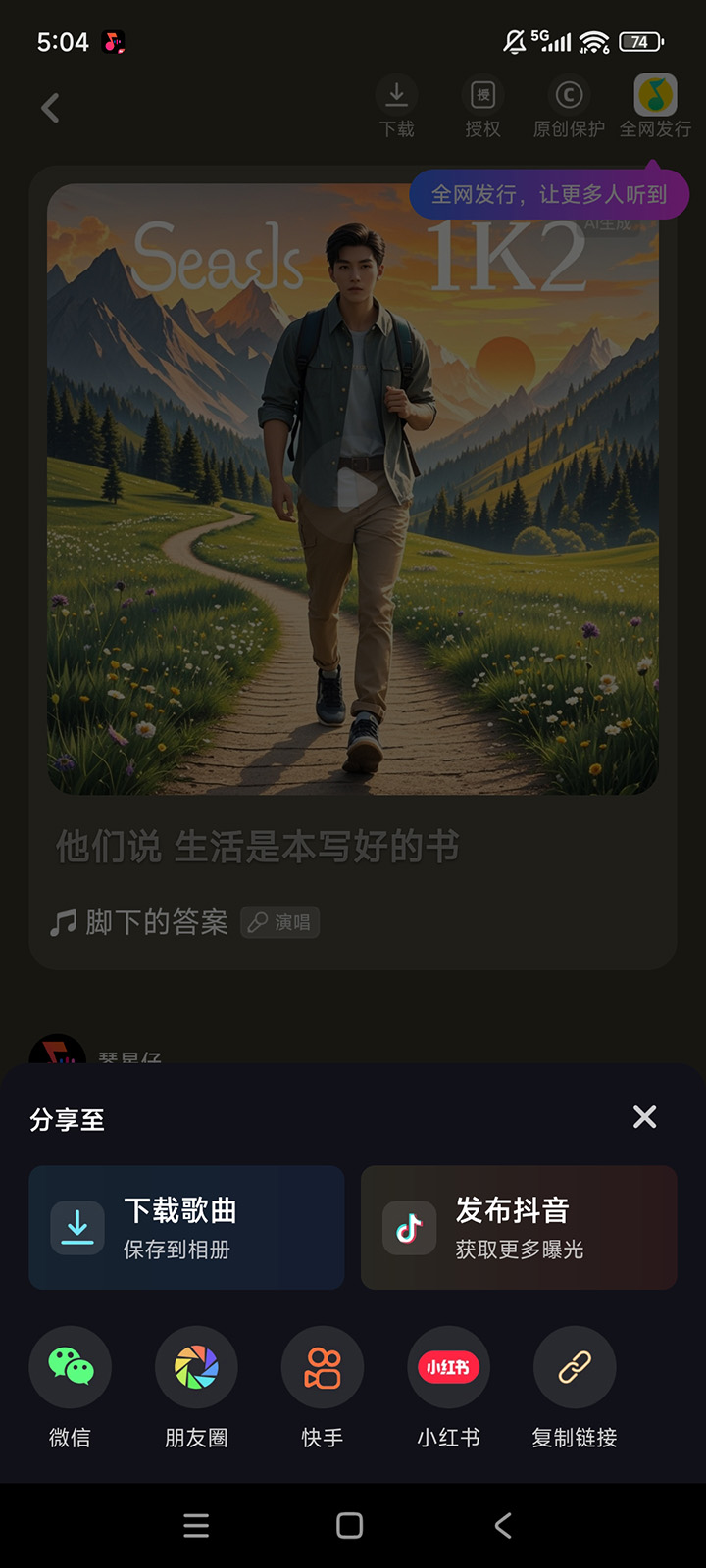Publish the song via 发布抖音

tap(519, 1227)
